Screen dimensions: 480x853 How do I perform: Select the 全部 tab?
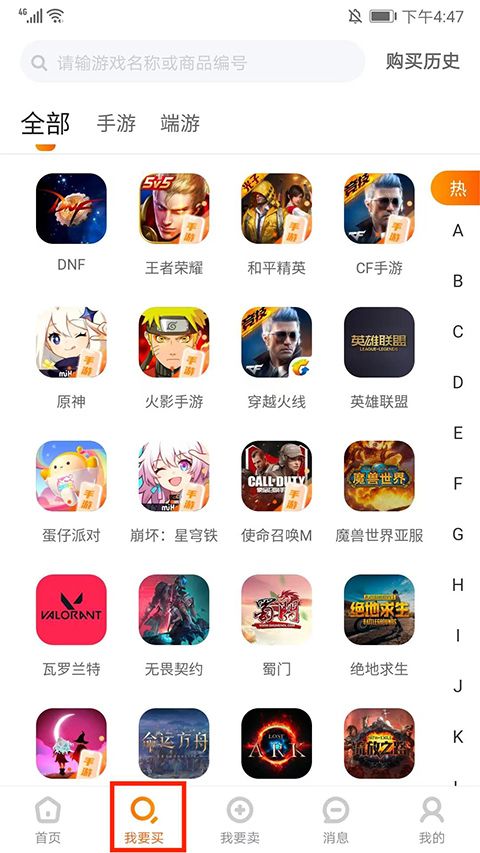(x=46, y=123)
